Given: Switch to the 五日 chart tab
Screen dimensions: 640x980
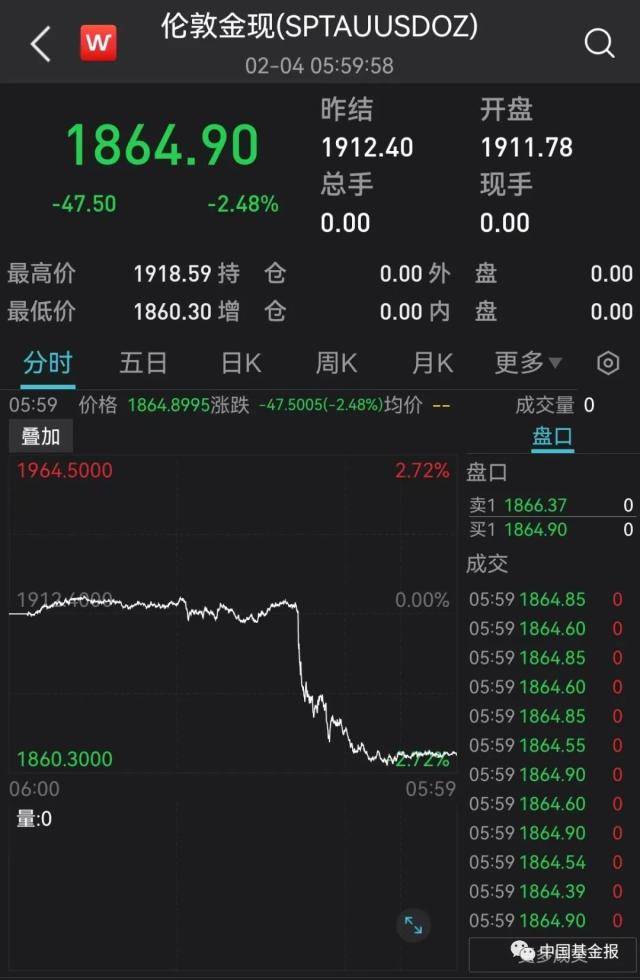Looking at the screenshot, I should pyautogui.click(x=143, y=362).
